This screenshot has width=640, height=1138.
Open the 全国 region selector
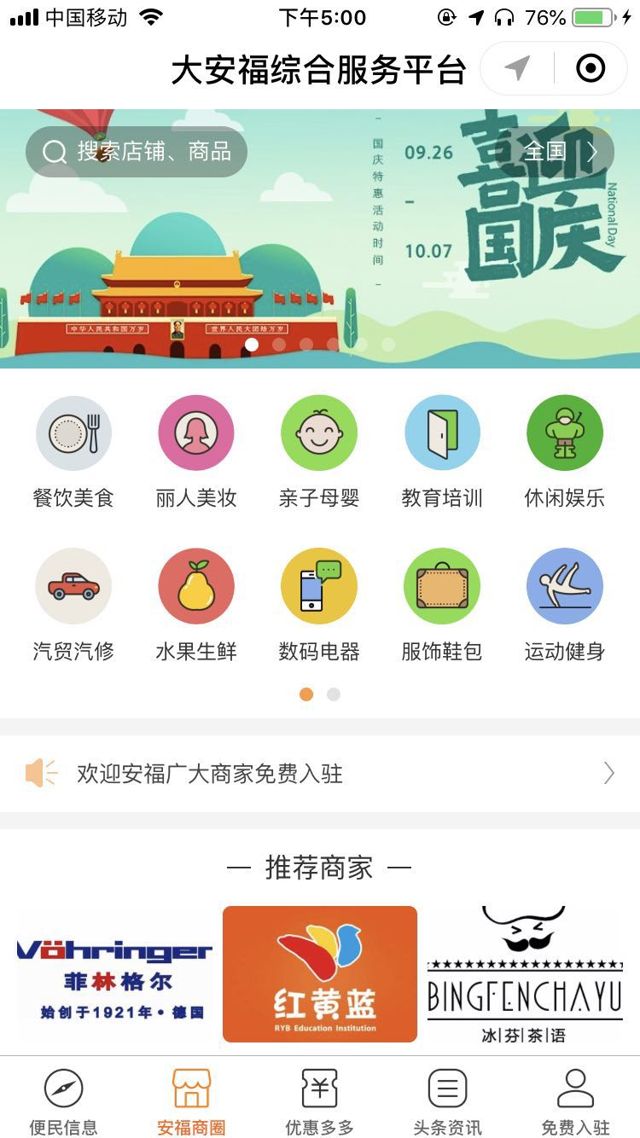click(x=559, y=152)
